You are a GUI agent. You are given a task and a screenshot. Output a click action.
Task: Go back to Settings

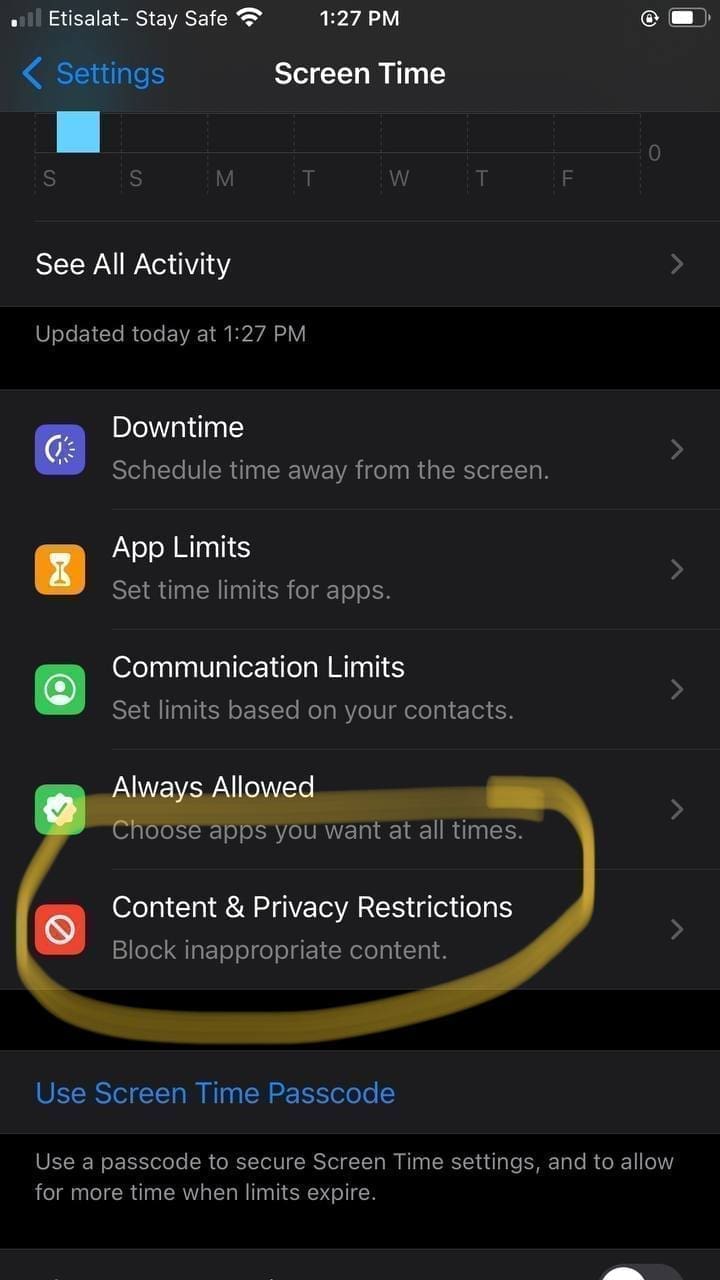92,73
